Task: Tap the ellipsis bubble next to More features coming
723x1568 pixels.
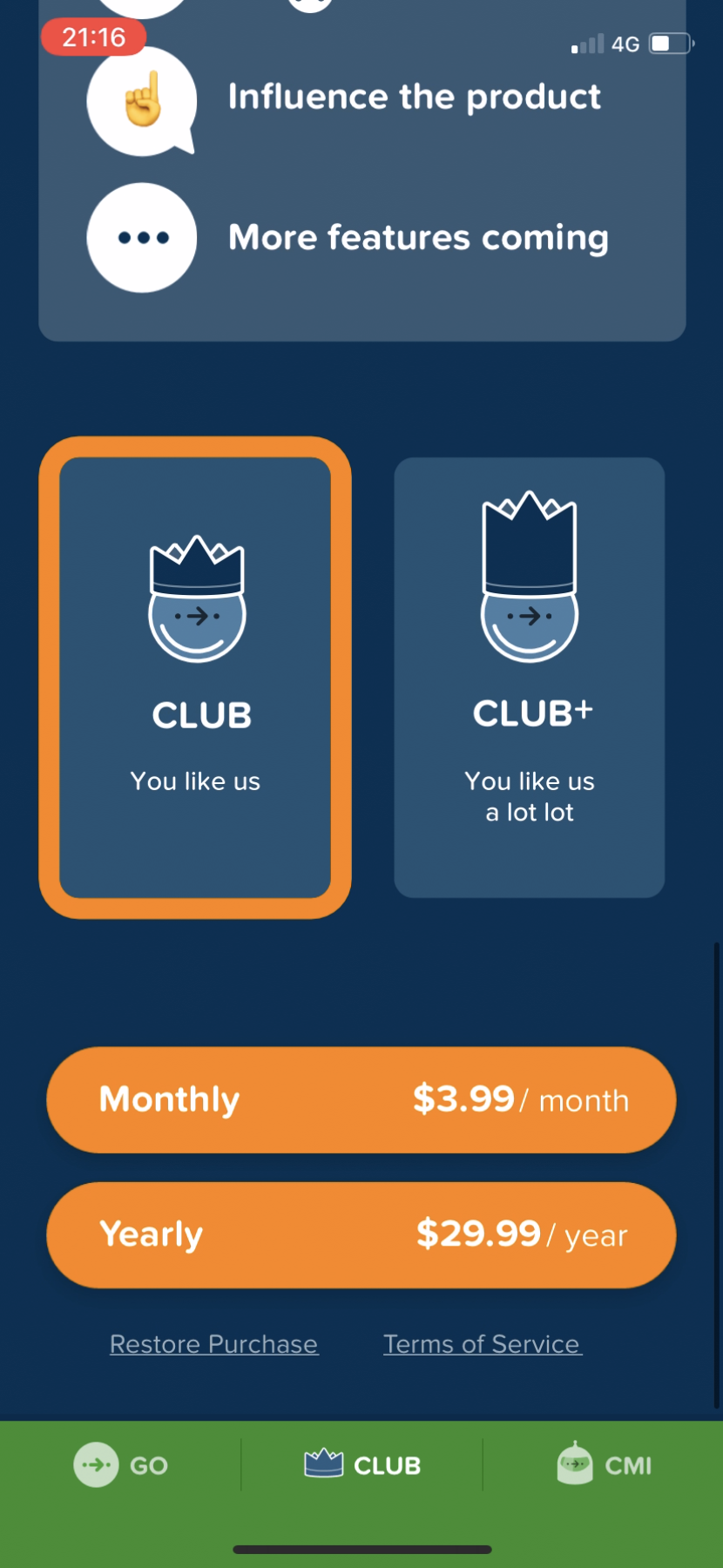Action: point(141,237)
